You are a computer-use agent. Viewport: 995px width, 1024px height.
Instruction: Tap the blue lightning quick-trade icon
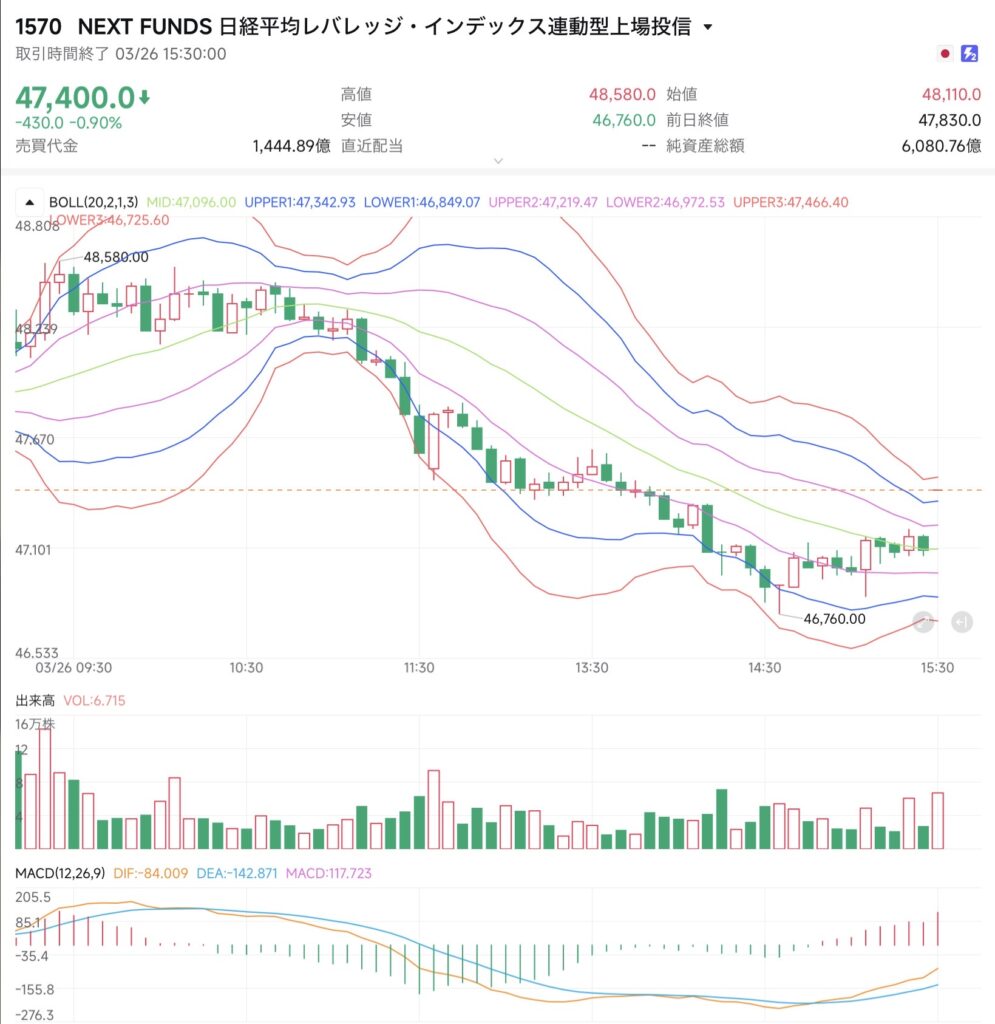tap(968, 53)
